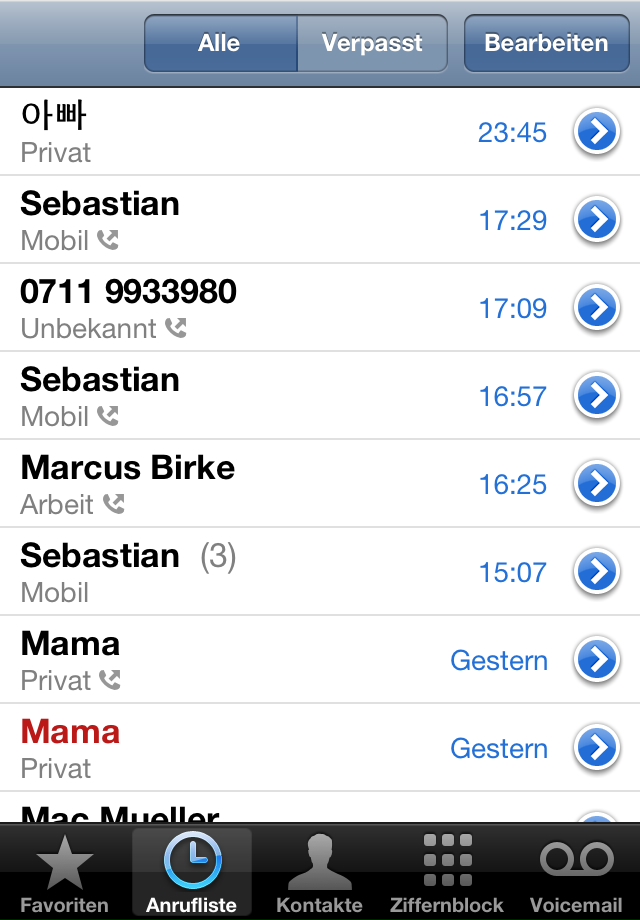Open info arrow for the 23:45 call
This screenshot has height=920, width=640.
(x=597, y=133)
